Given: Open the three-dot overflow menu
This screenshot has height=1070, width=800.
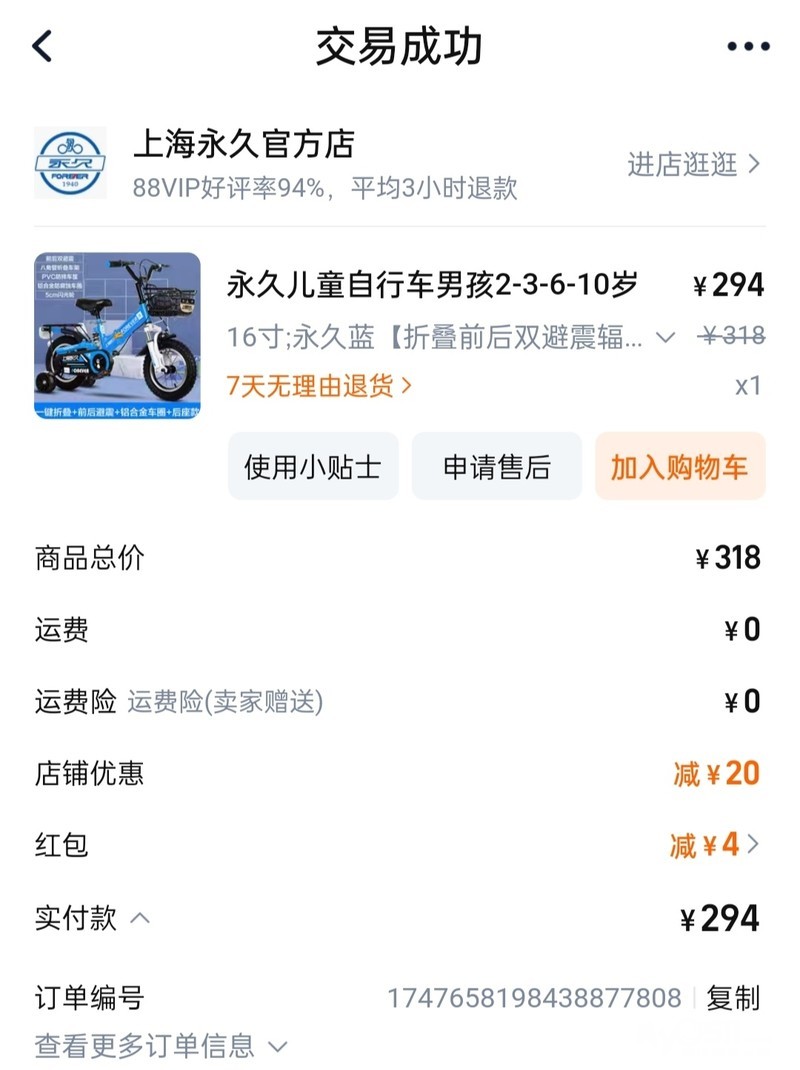Looking at the screenshot, I should coord(748,47).
